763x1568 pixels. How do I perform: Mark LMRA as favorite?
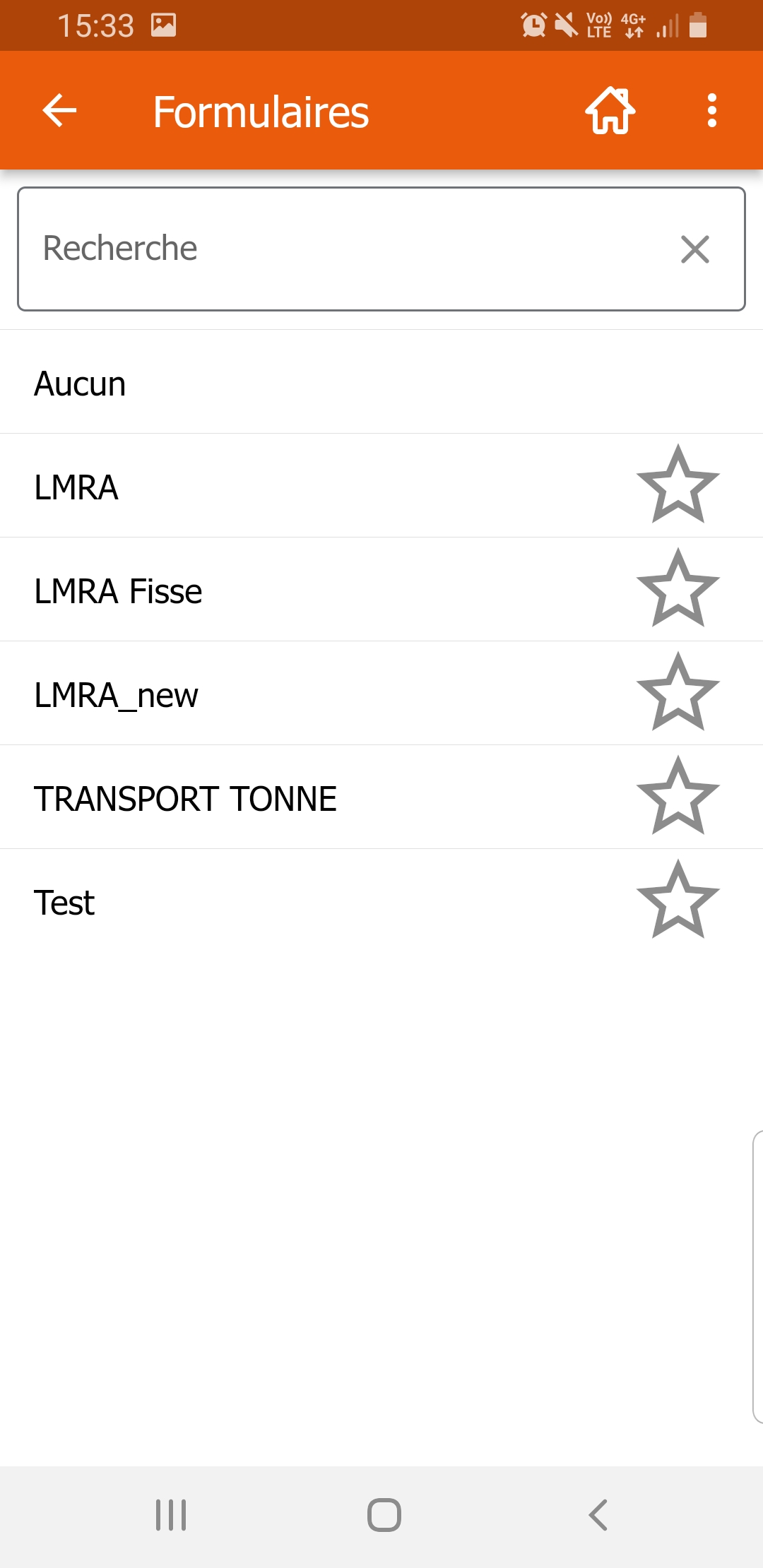(x=678, y=485)
